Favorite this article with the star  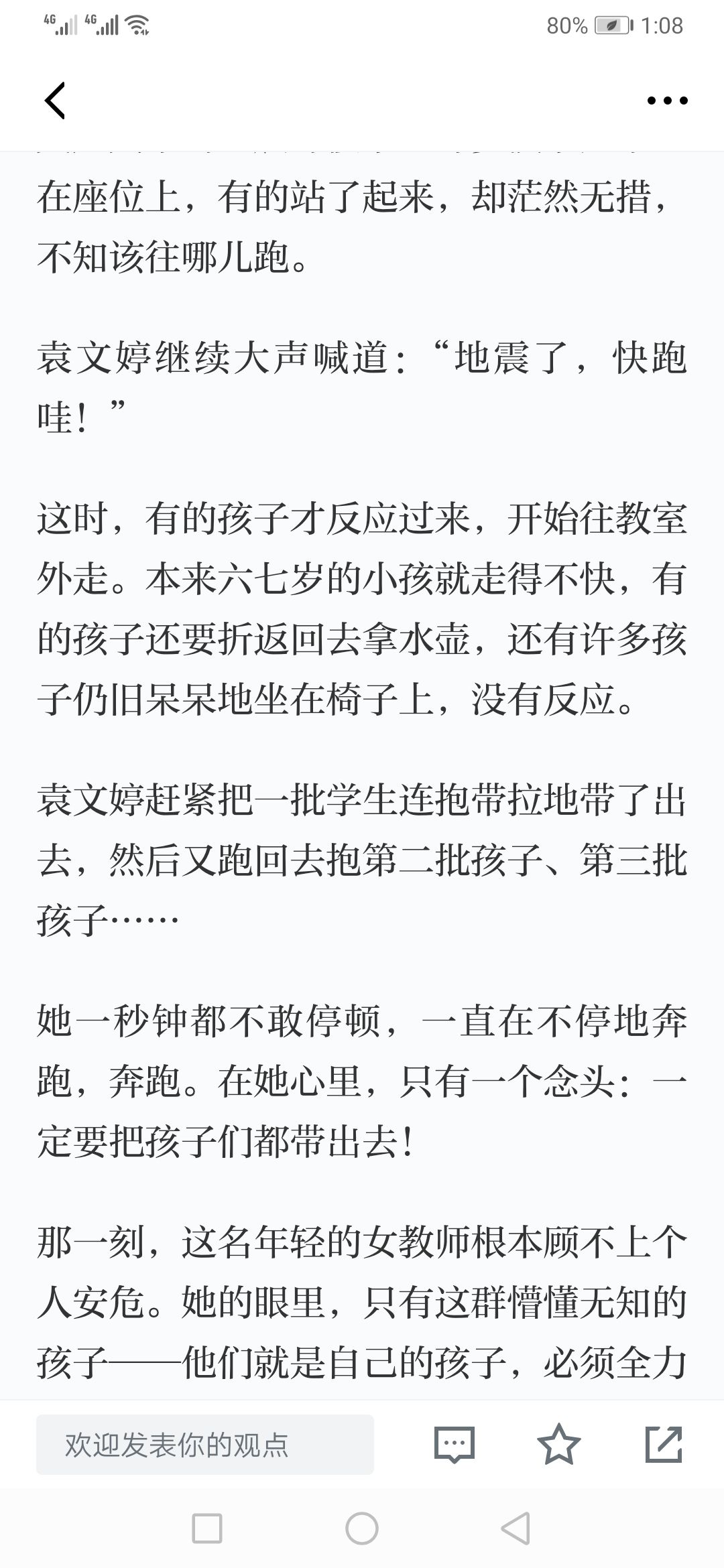click(558, 1444)
